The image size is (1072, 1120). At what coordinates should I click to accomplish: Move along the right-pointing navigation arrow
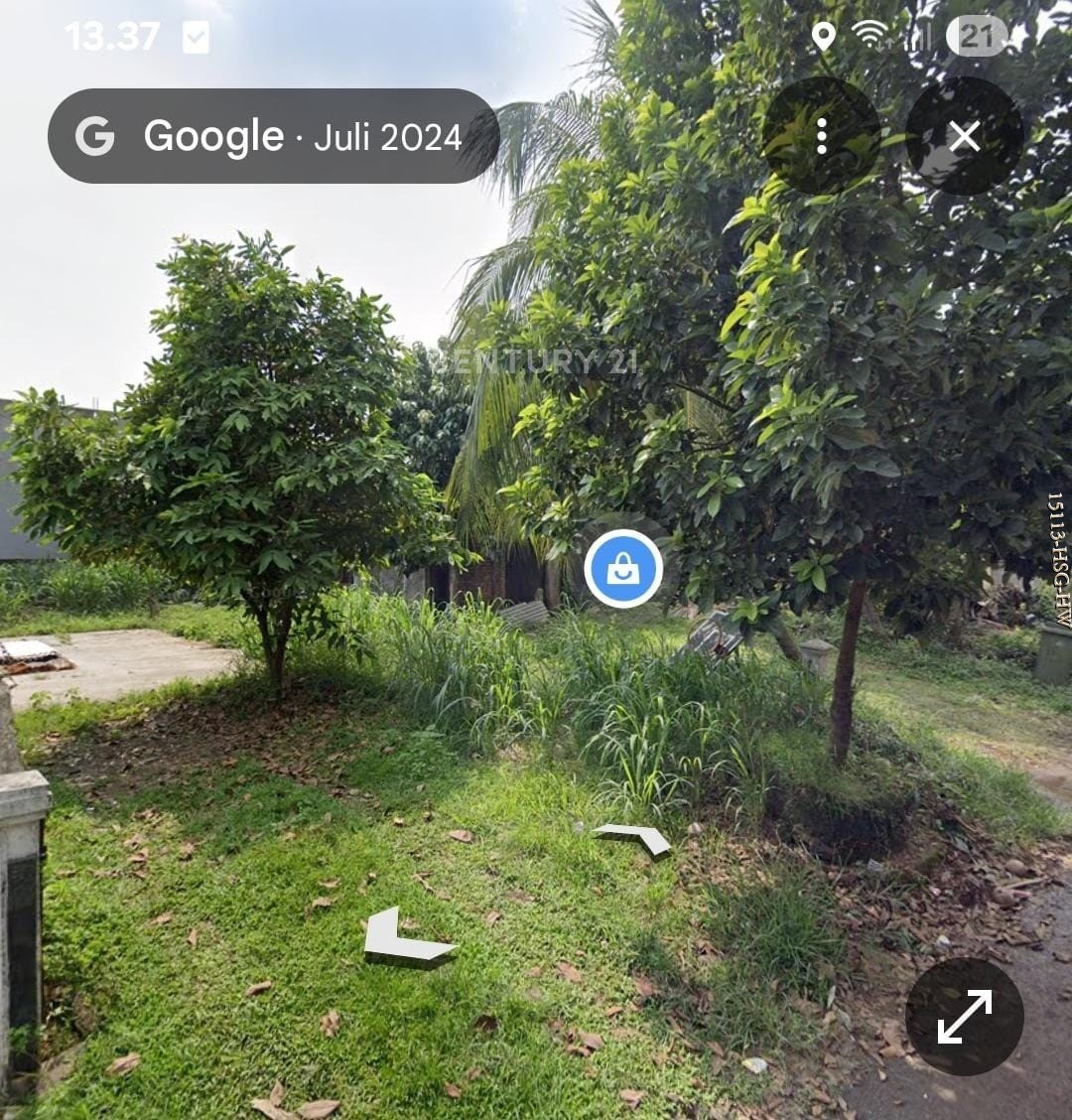[x=635, y=838]
